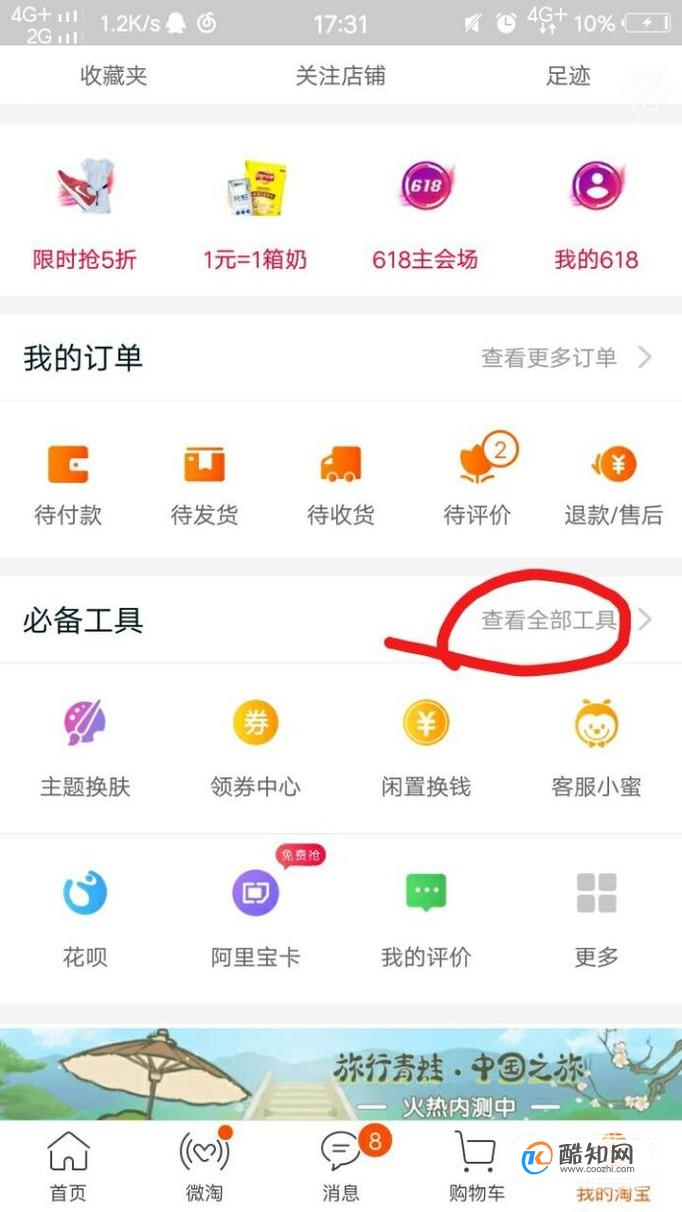Switch to the 消息 messages tab

coord(340,1165)
